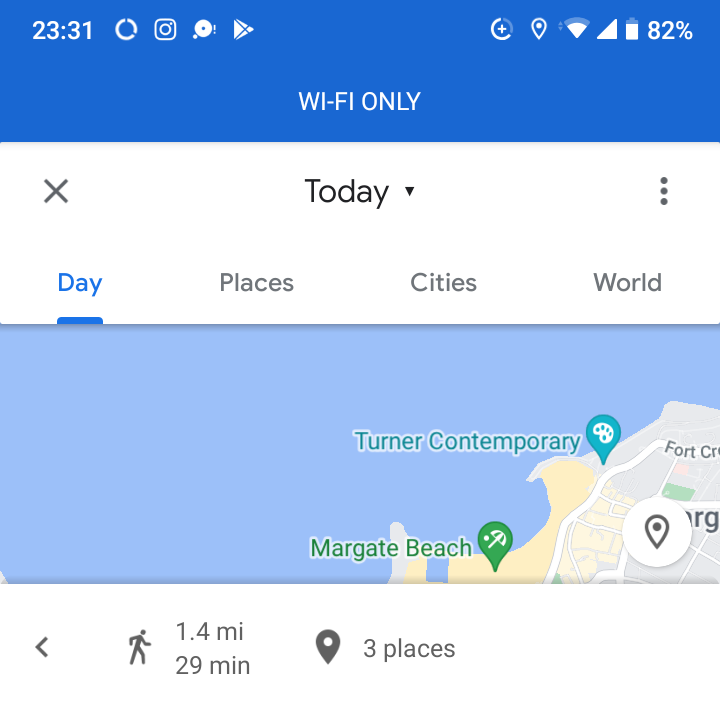
Task: Close the timeline view
Action: (x=56, y=191)
